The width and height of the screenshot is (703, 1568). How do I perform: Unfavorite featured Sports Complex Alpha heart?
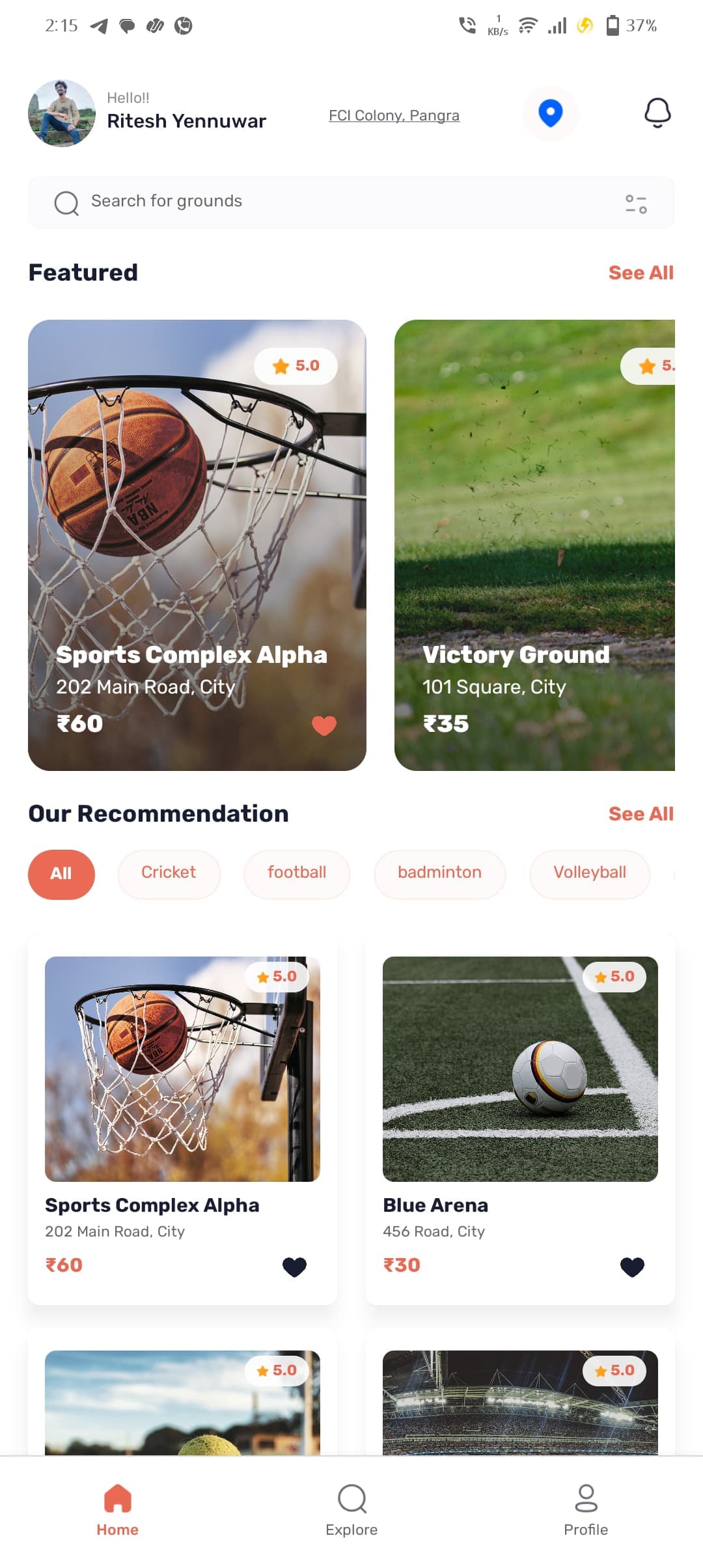tap(324, 725)
